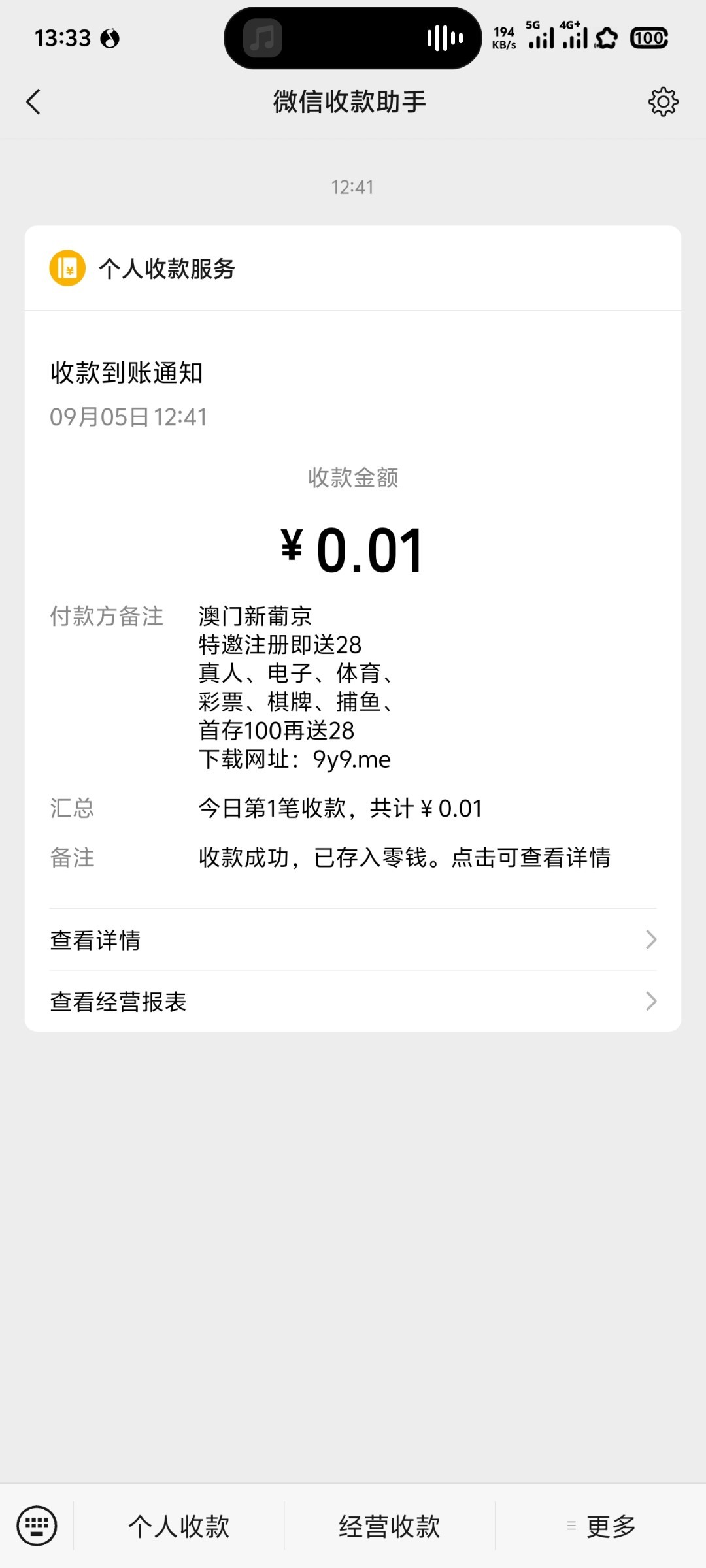
Task: Tap the yellow 个人收款服务 service icon
Action: click(x=67, y=268)
